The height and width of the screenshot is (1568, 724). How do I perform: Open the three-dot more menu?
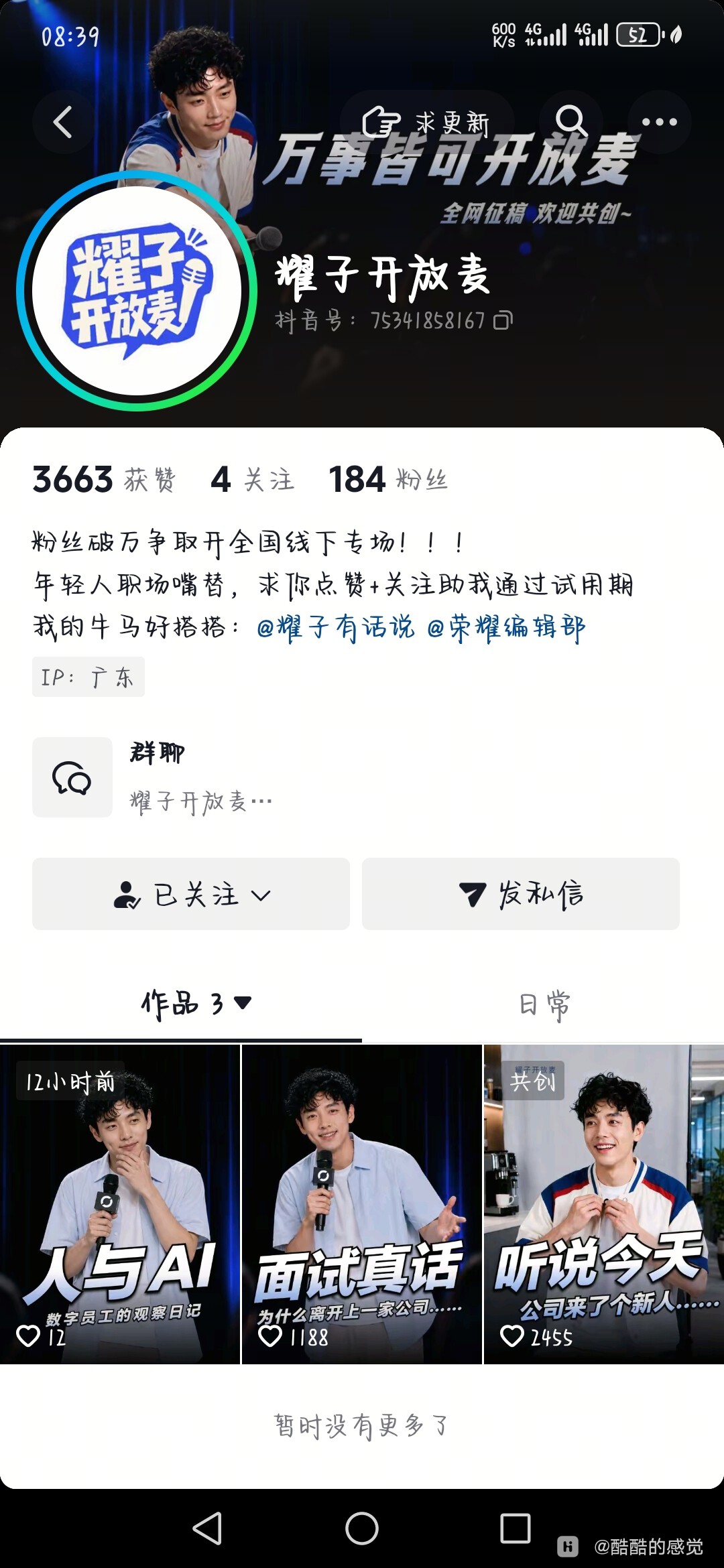pyautogui.click(x=659, y=122)
